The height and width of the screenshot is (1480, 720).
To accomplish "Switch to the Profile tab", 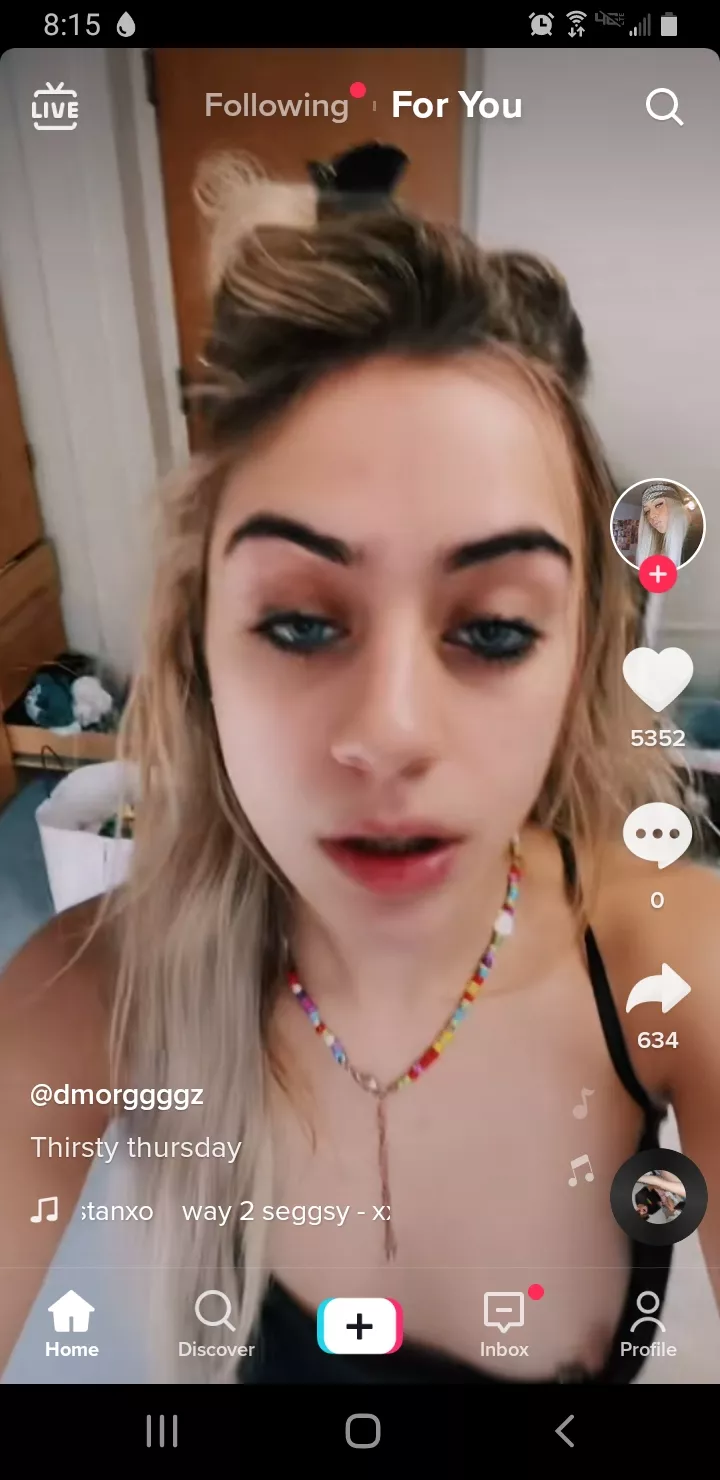I will [648, 1323].
